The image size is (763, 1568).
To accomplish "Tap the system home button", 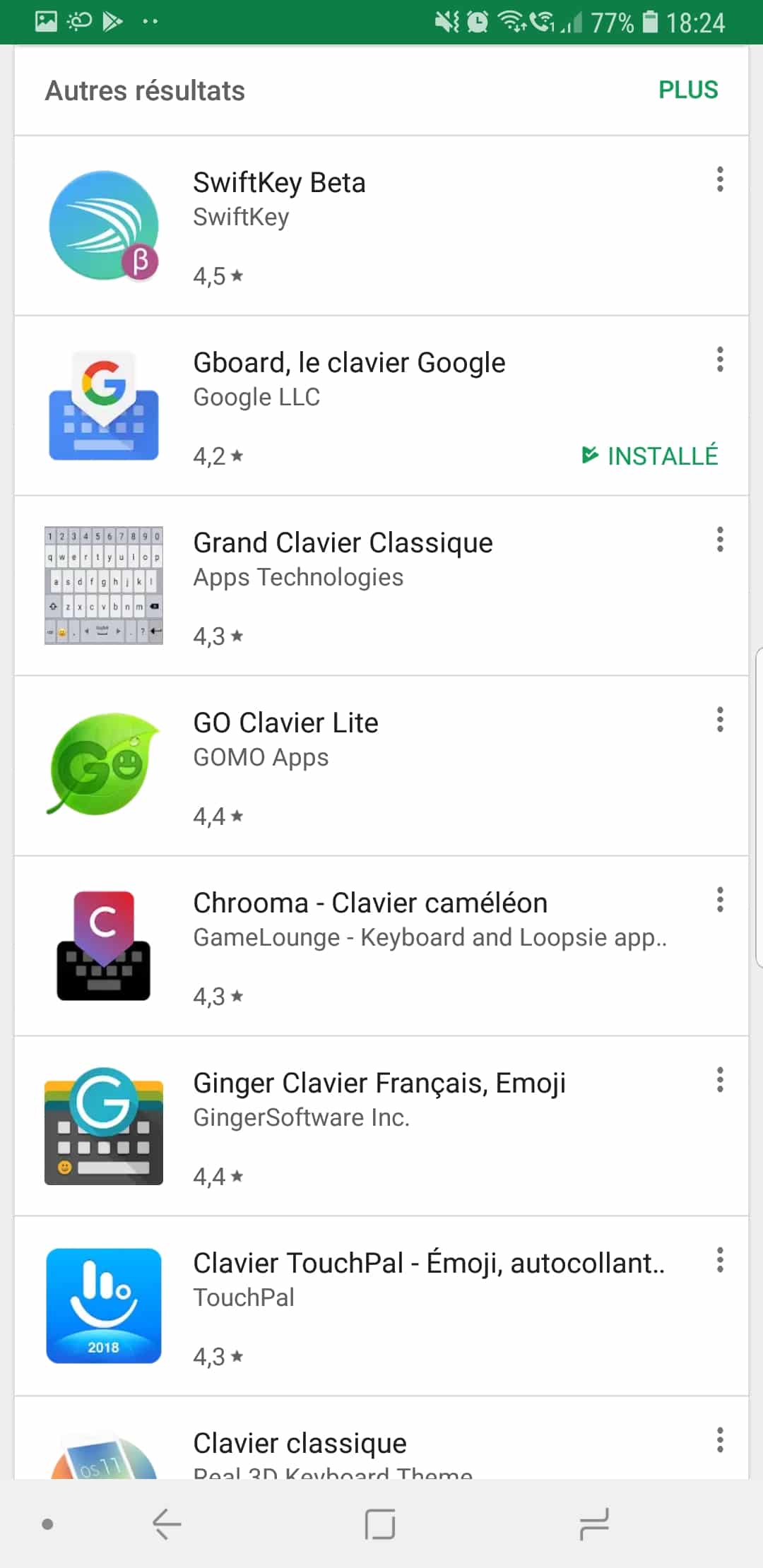I will 380,1524.
